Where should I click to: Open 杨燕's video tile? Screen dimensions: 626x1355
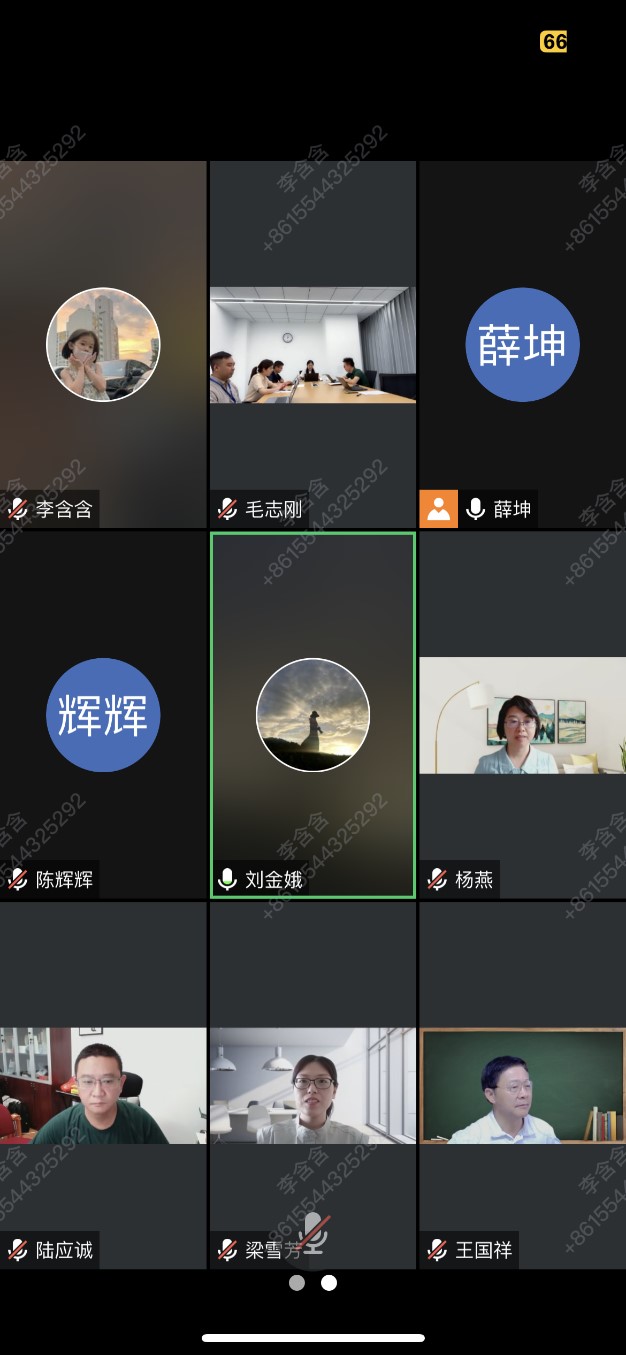click(x=522, y=715)
